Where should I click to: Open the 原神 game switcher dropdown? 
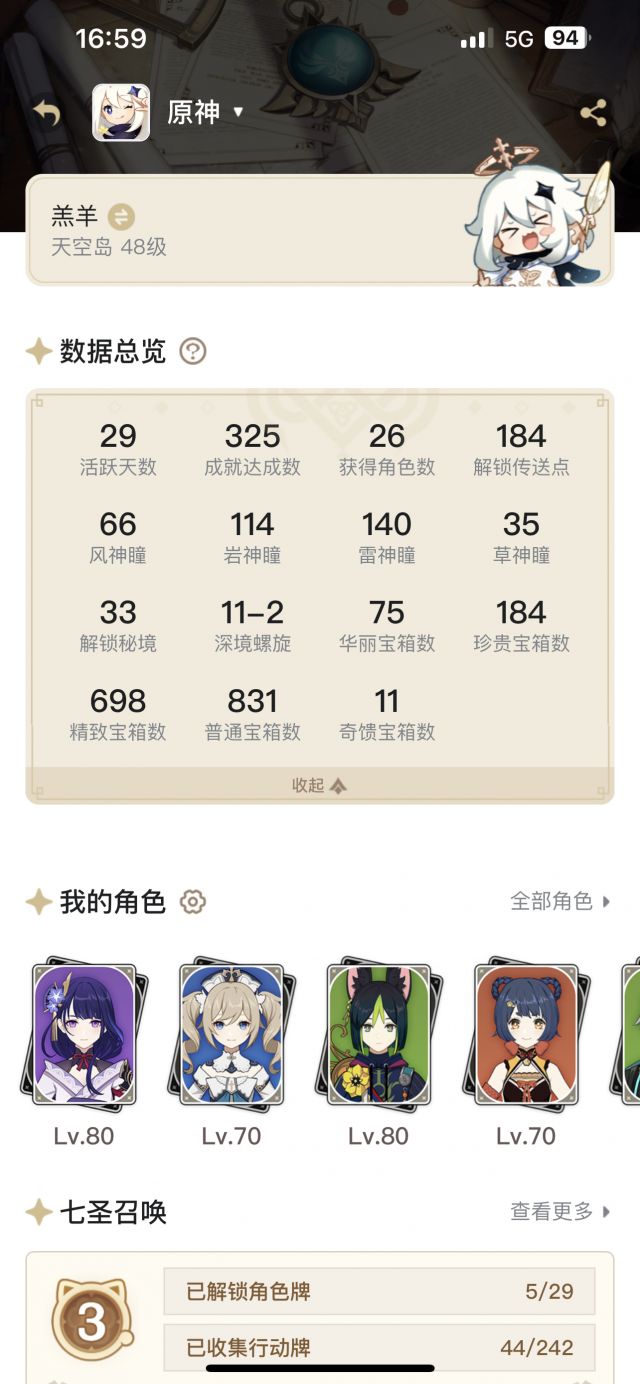click(x=205, y=112)
